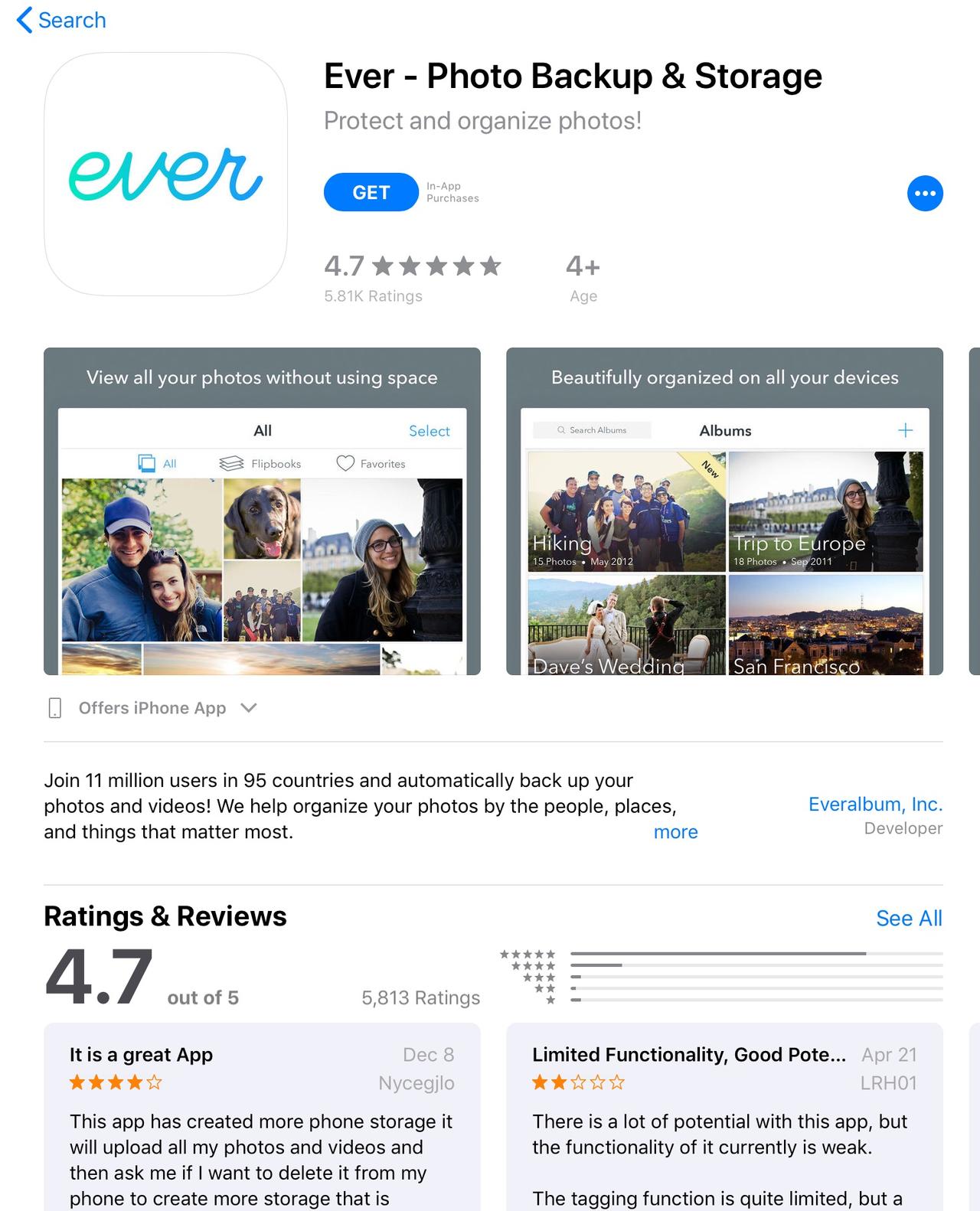980x1211 pixels.
Task: Tap GET to download Ever
Action: pos(371,193)
